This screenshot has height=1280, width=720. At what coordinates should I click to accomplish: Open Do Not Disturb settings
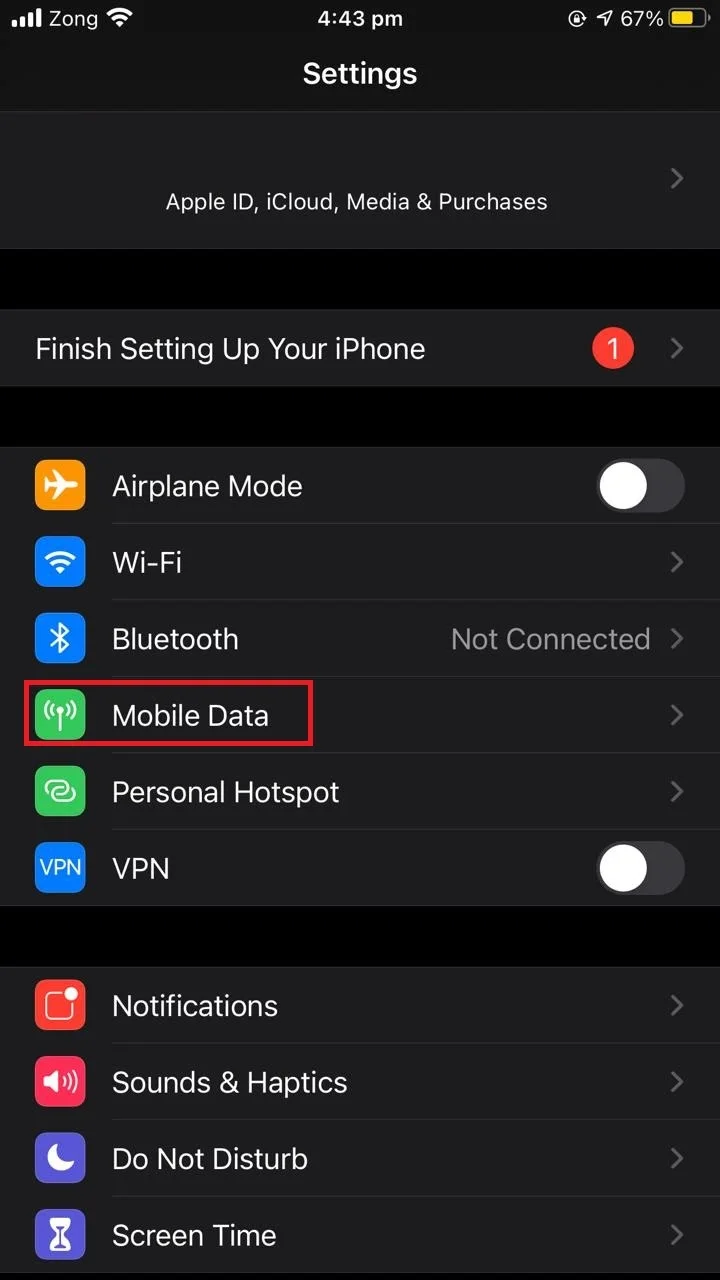pos(360,1158)
